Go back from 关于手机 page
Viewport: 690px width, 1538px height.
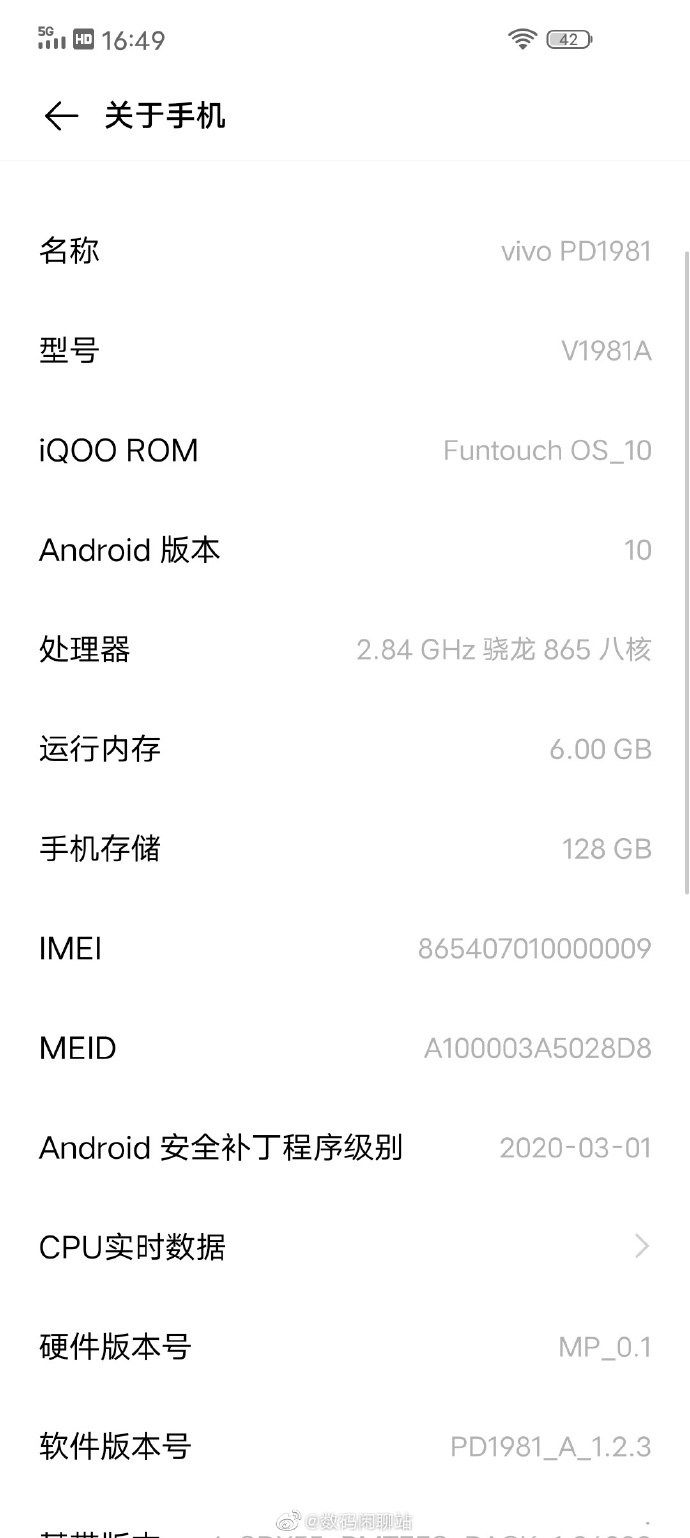pos(61,116)
